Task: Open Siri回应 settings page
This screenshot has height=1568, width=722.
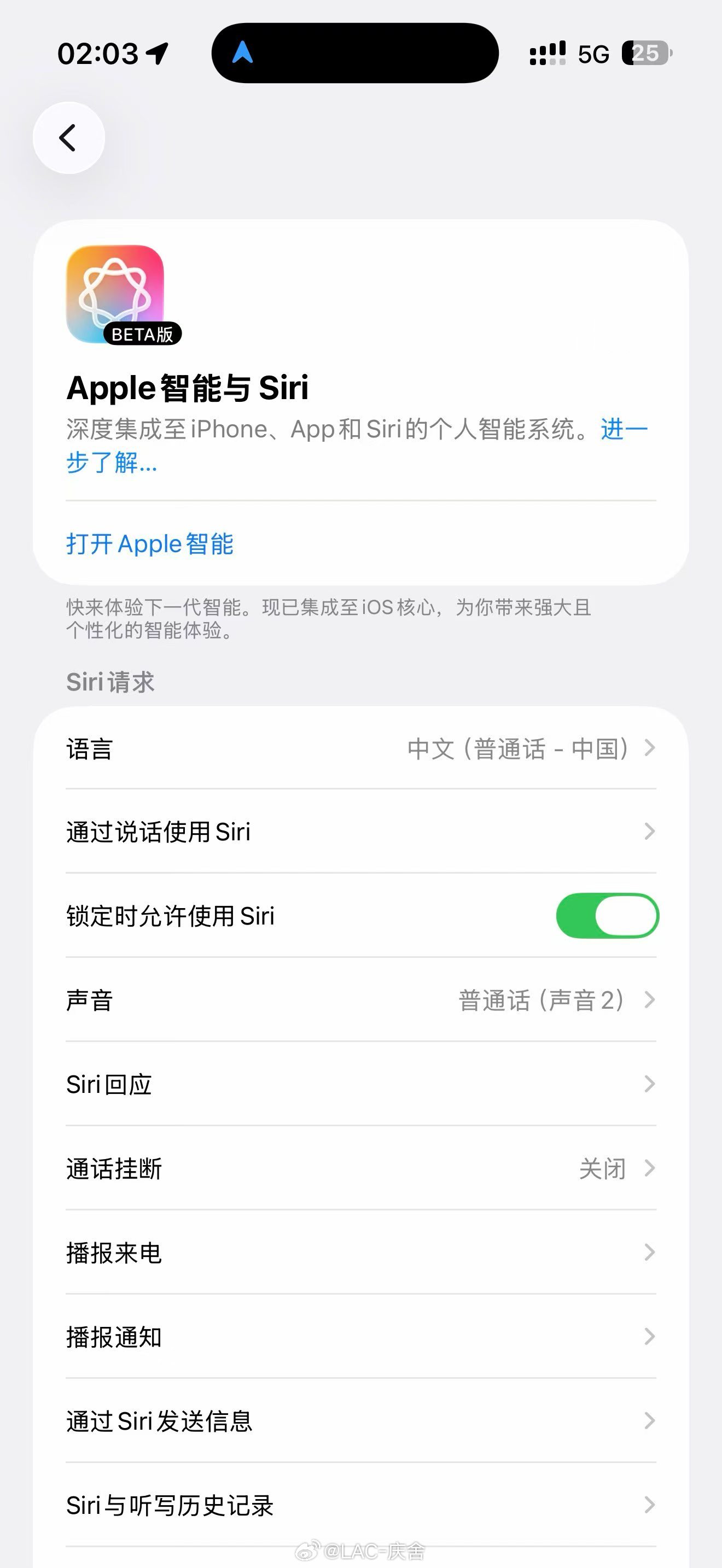Action: (x=361, y=1084)
